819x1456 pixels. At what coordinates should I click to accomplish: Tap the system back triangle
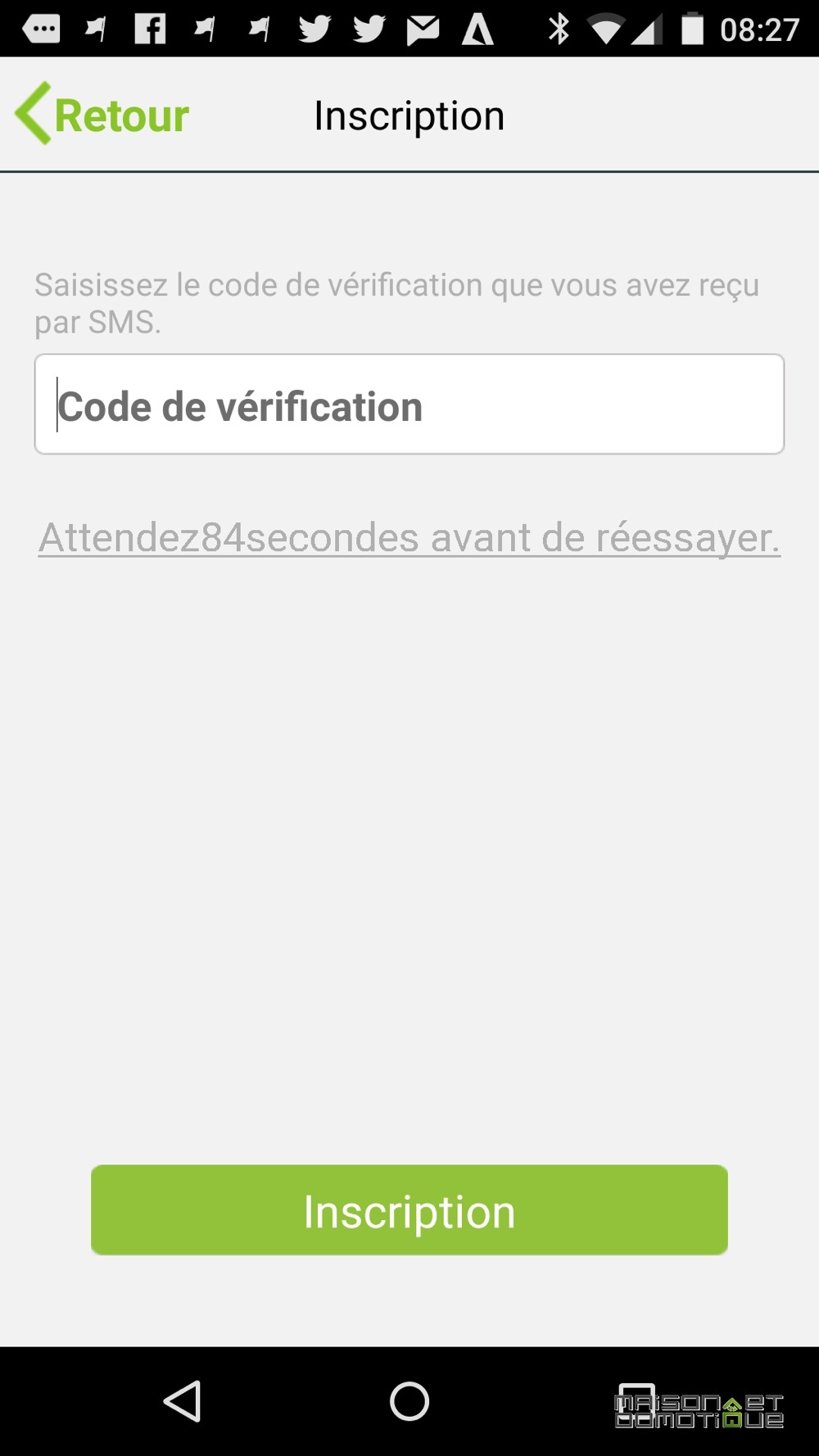coord(183,1401)
